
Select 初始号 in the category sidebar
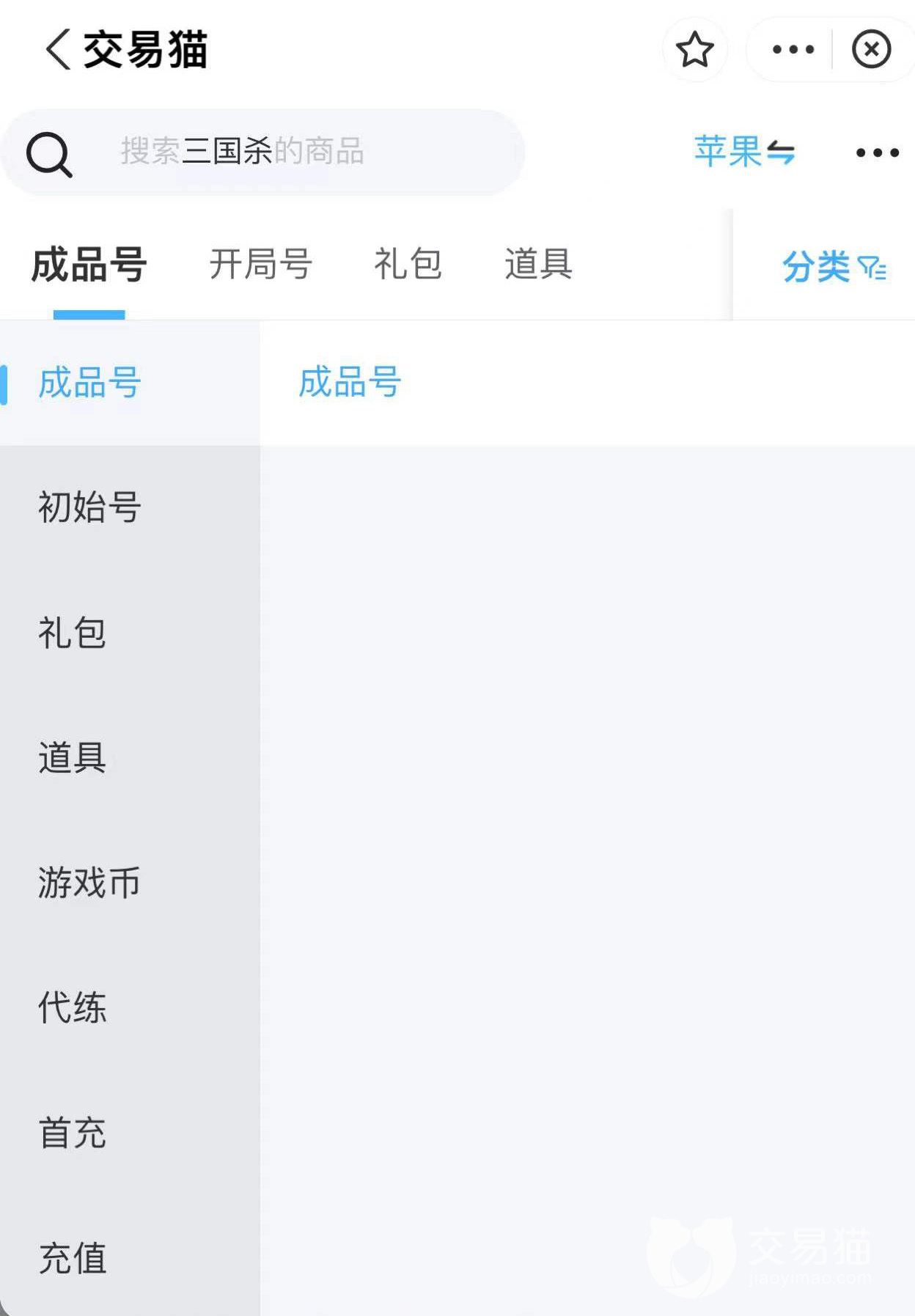(89, 507)
